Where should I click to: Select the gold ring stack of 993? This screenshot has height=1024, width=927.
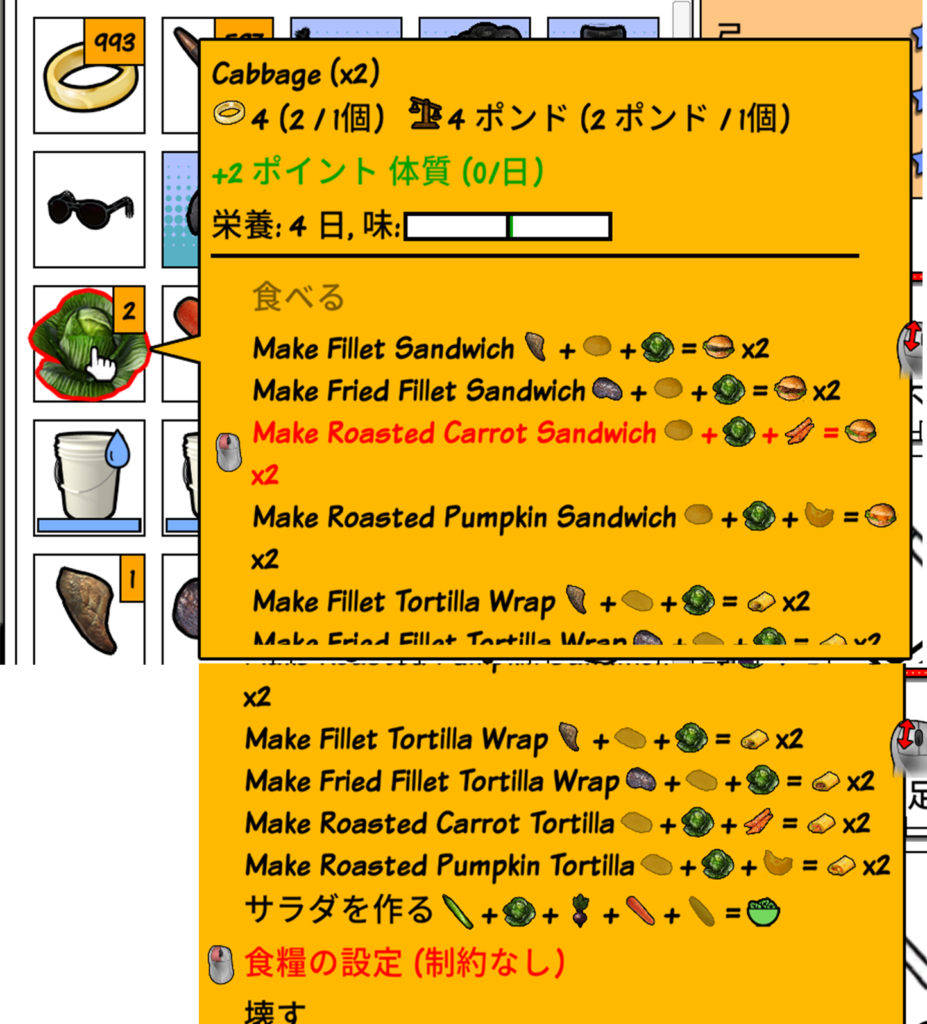pyautogui.click(x=88, y=76)
